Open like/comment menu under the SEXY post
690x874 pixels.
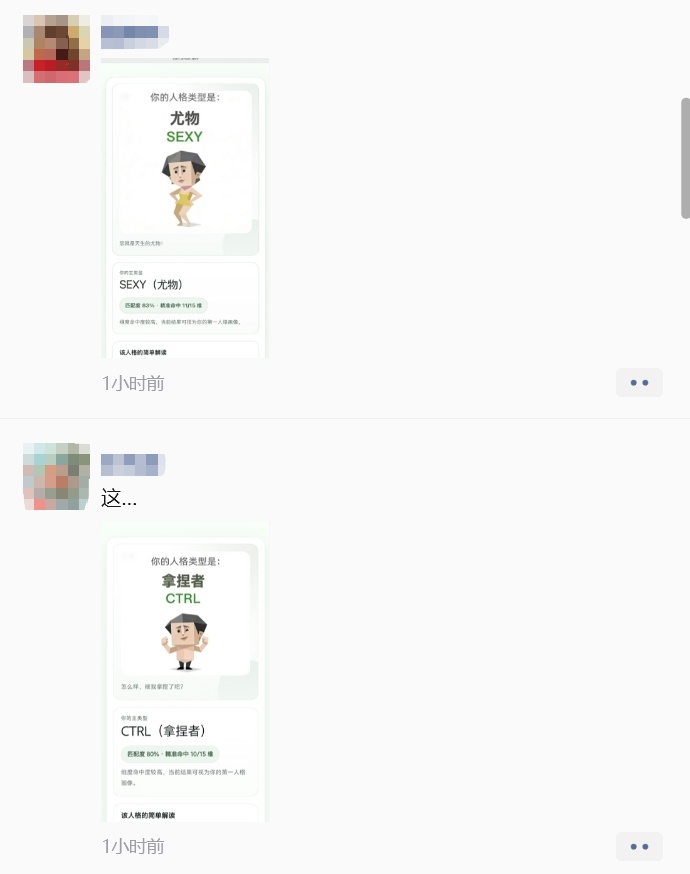pos(639,383)
